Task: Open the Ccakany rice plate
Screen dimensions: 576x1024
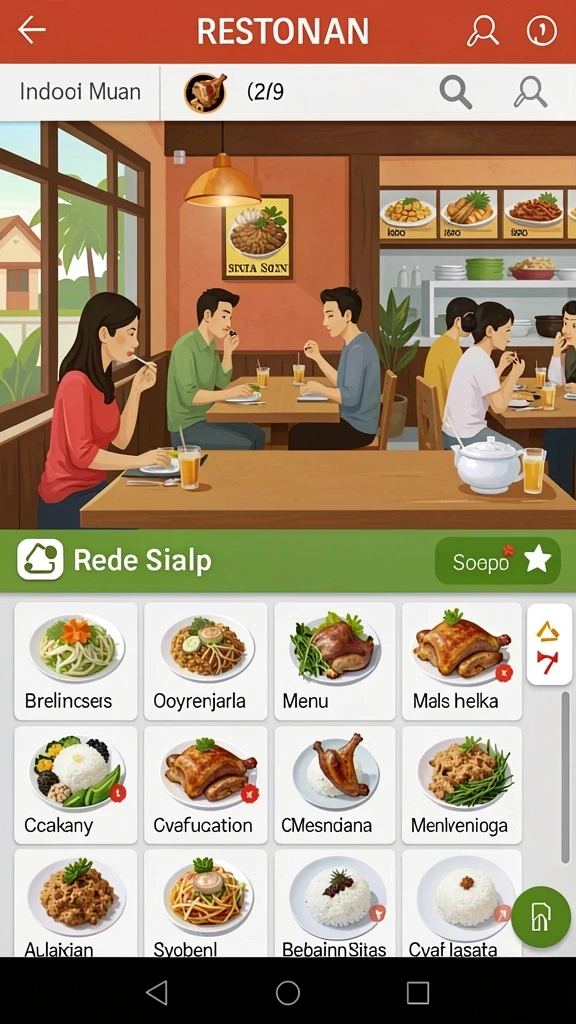Action: [76, 784]
